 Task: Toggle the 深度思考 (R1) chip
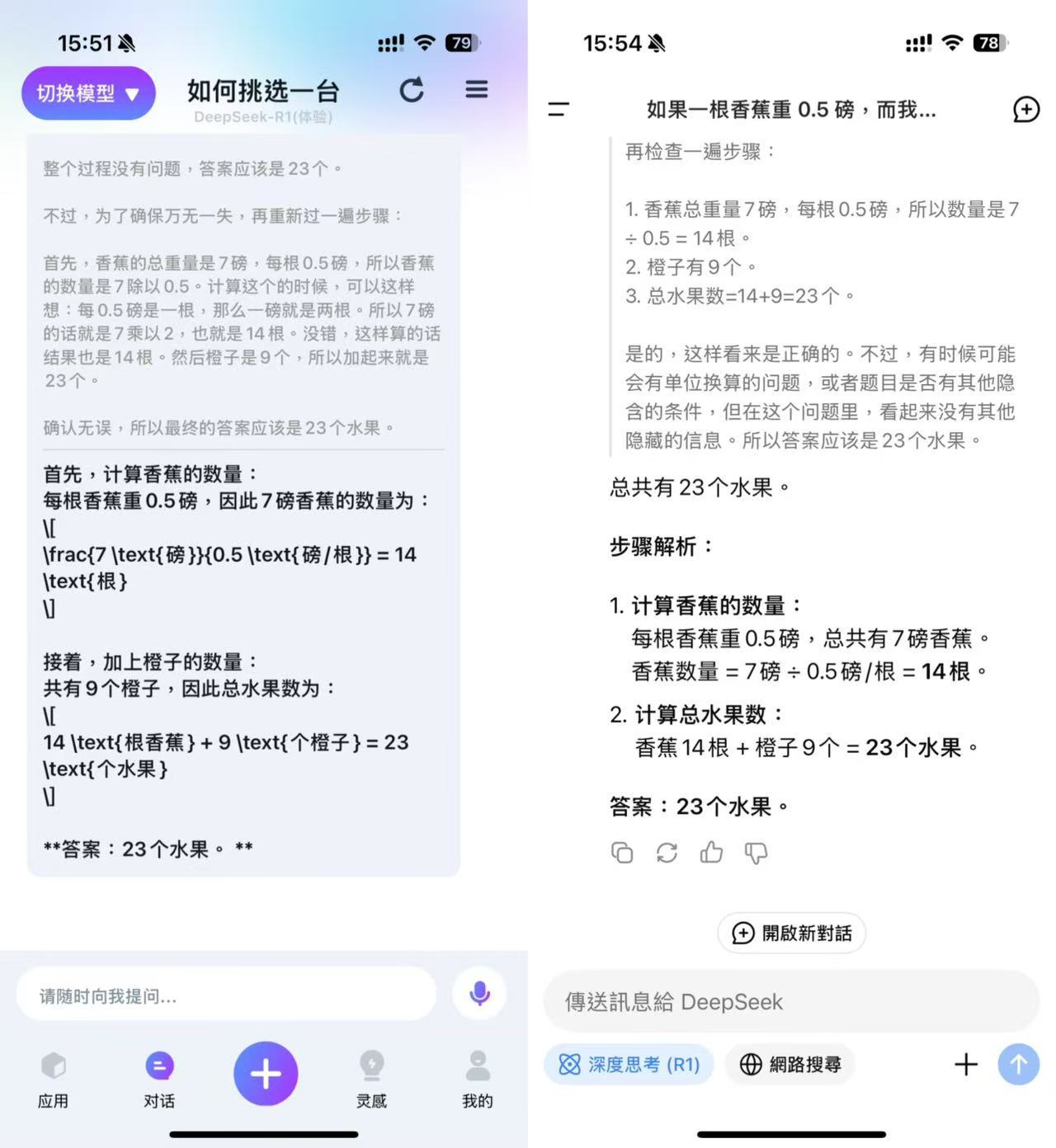pyautogui.click(x=629, y=1065)
